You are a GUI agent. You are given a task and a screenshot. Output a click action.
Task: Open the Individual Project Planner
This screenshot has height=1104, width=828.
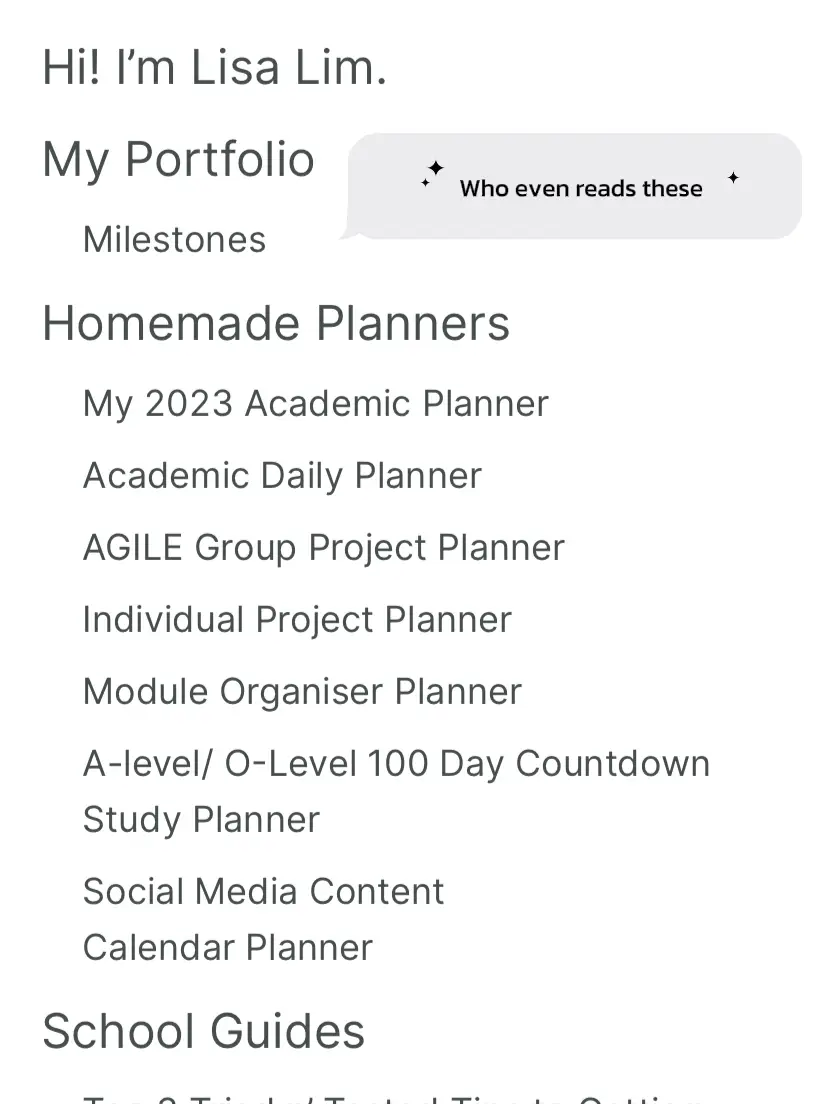297,620
